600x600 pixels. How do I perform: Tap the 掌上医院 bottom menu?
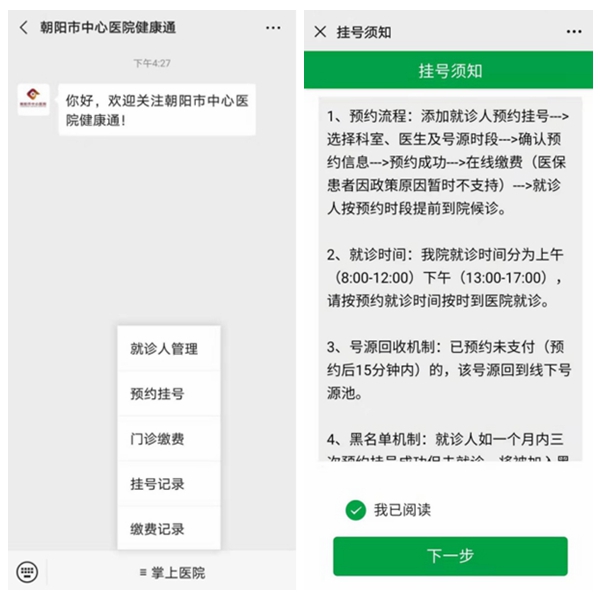tap(172, 573)
